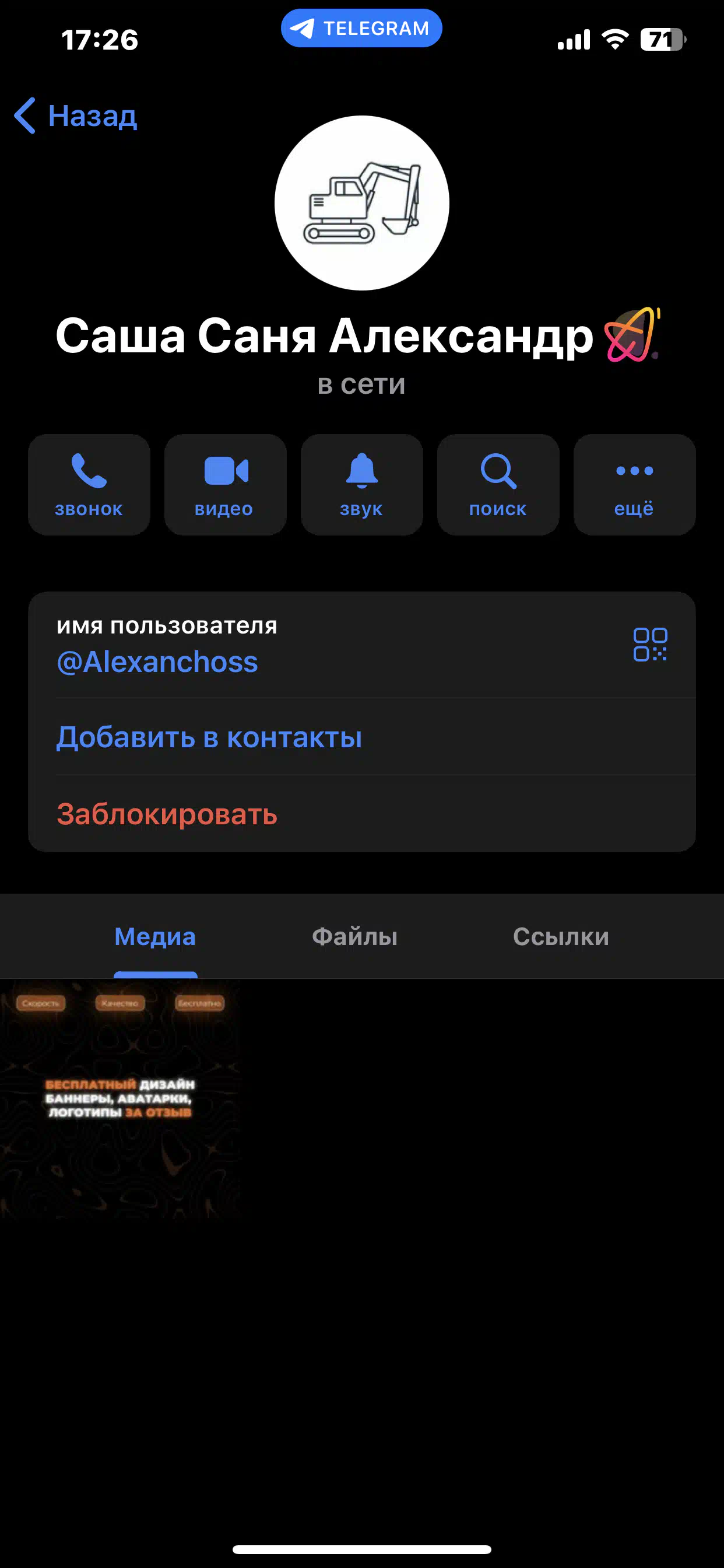Switch to the Файлы tab
The height and width of the screenshot is (1568, 724).
pyautogui.click(x=354, y=936)
